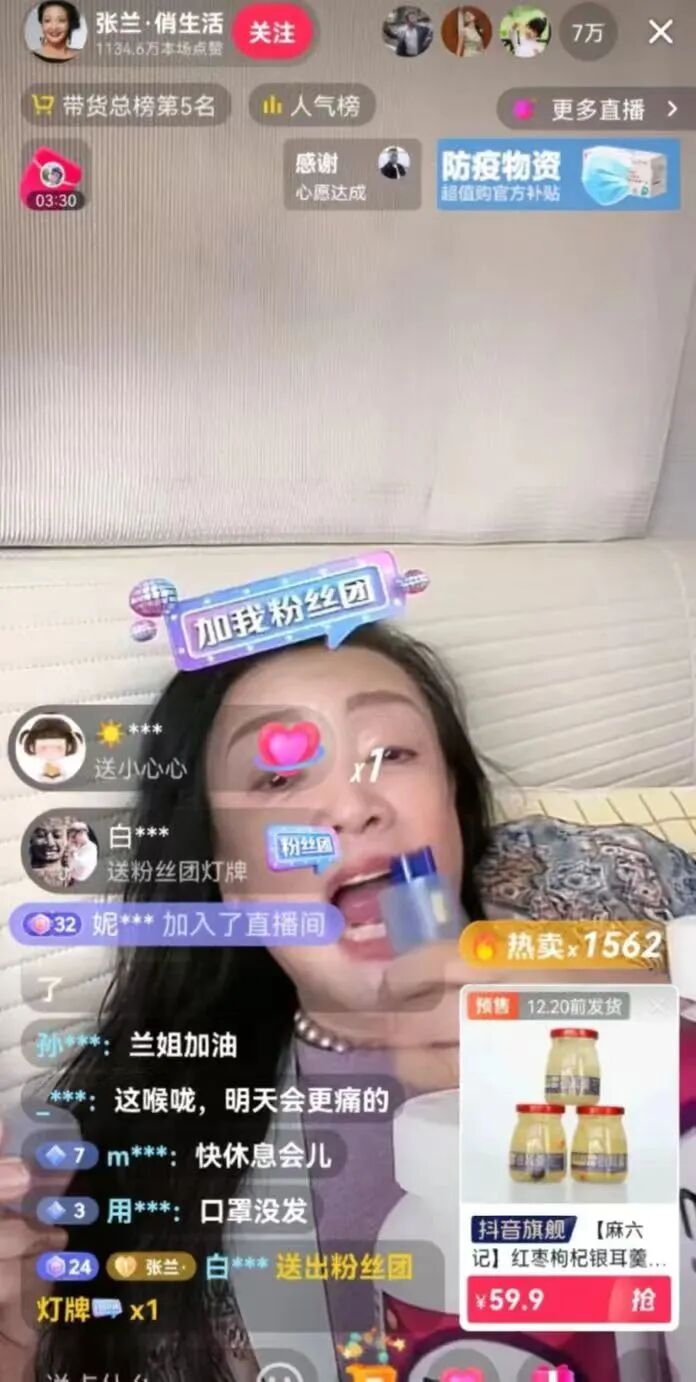696x1382 pixels.
Task: Open the red envelope countdown 03:30
Action: click(x=53, y=178)
